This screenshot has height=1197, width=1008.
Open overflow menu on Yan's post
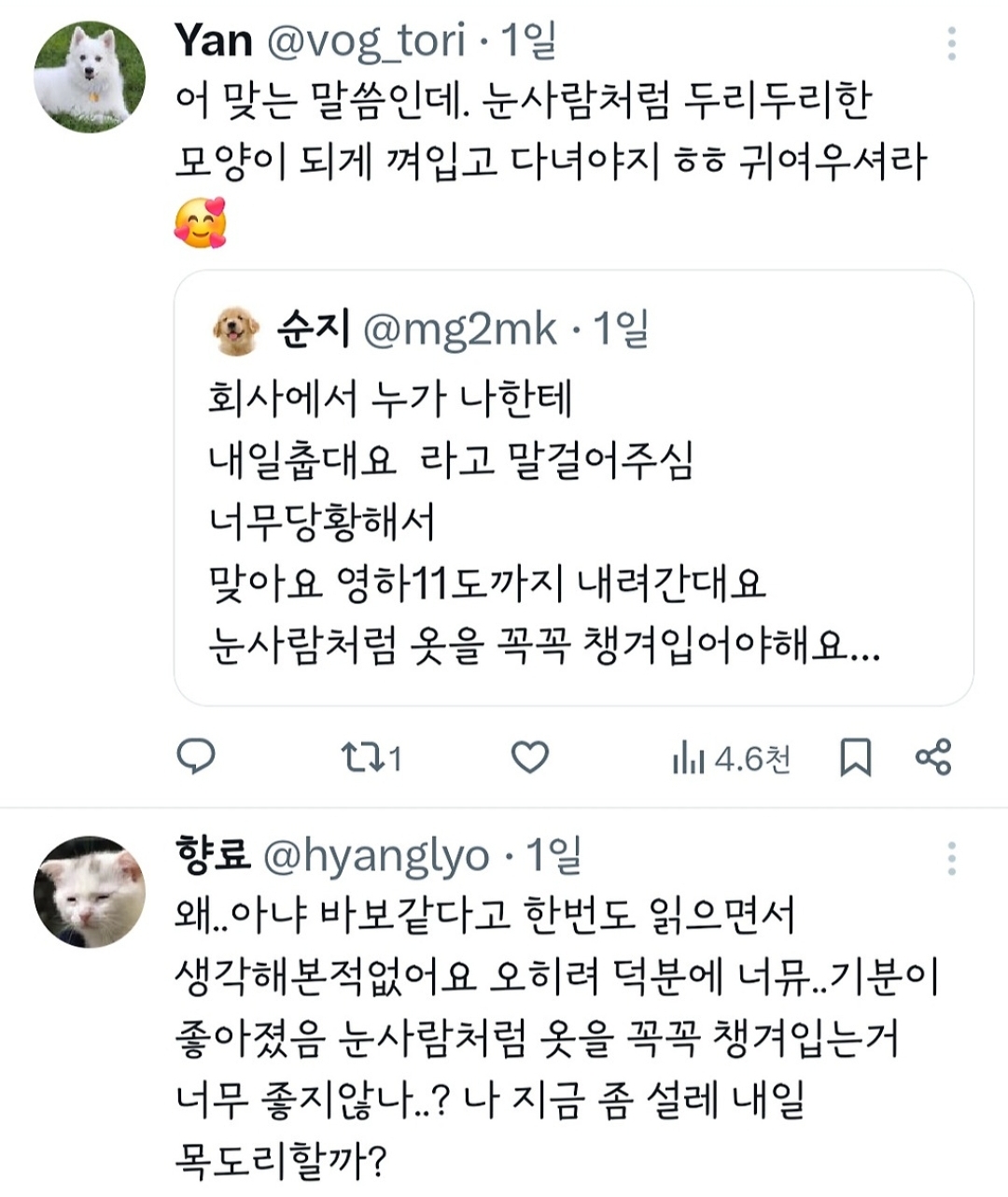(x=951, y=44)
